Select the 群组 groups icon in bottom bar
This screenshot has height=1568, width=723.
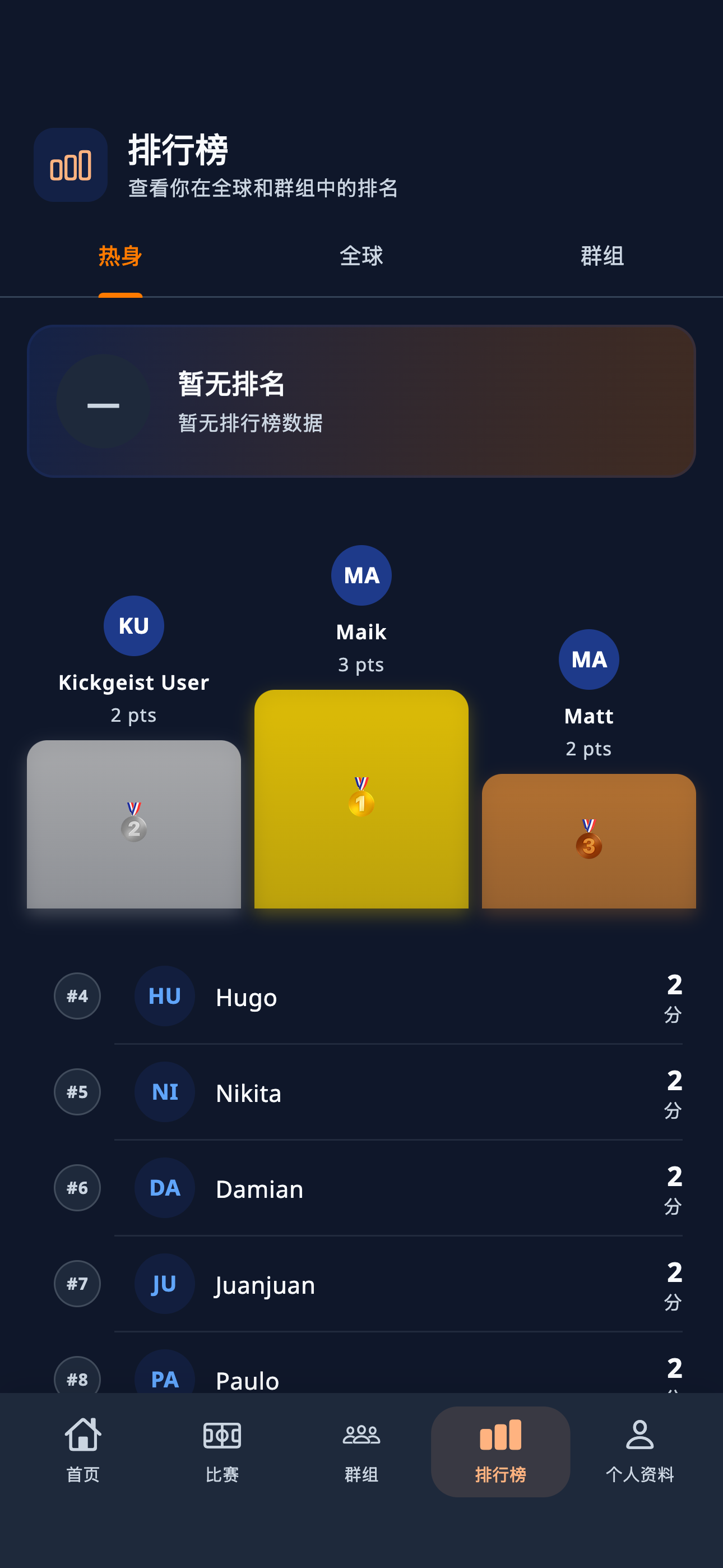coord(361,1433)
